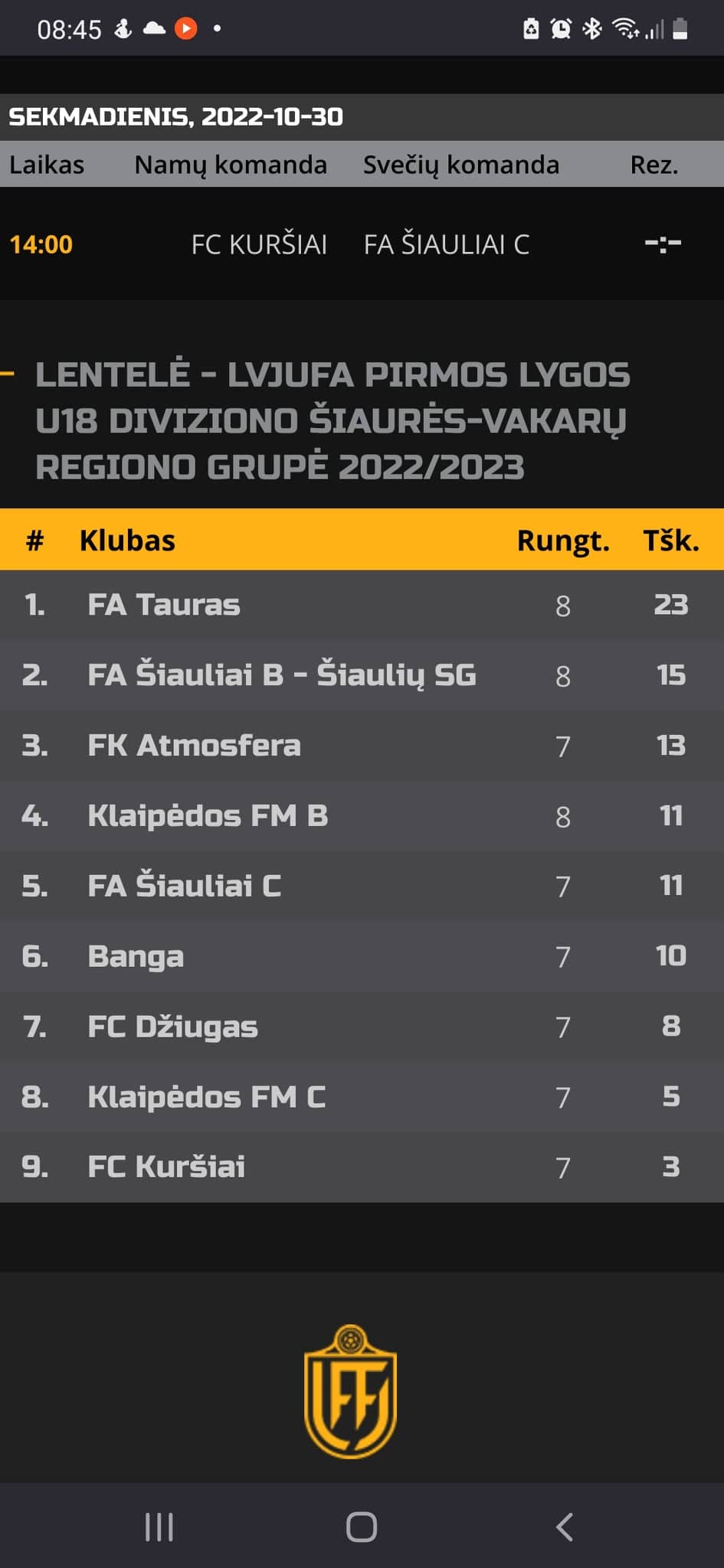Open the FC Kuršiai vs FA Šiauliai C match

(362, 244)
